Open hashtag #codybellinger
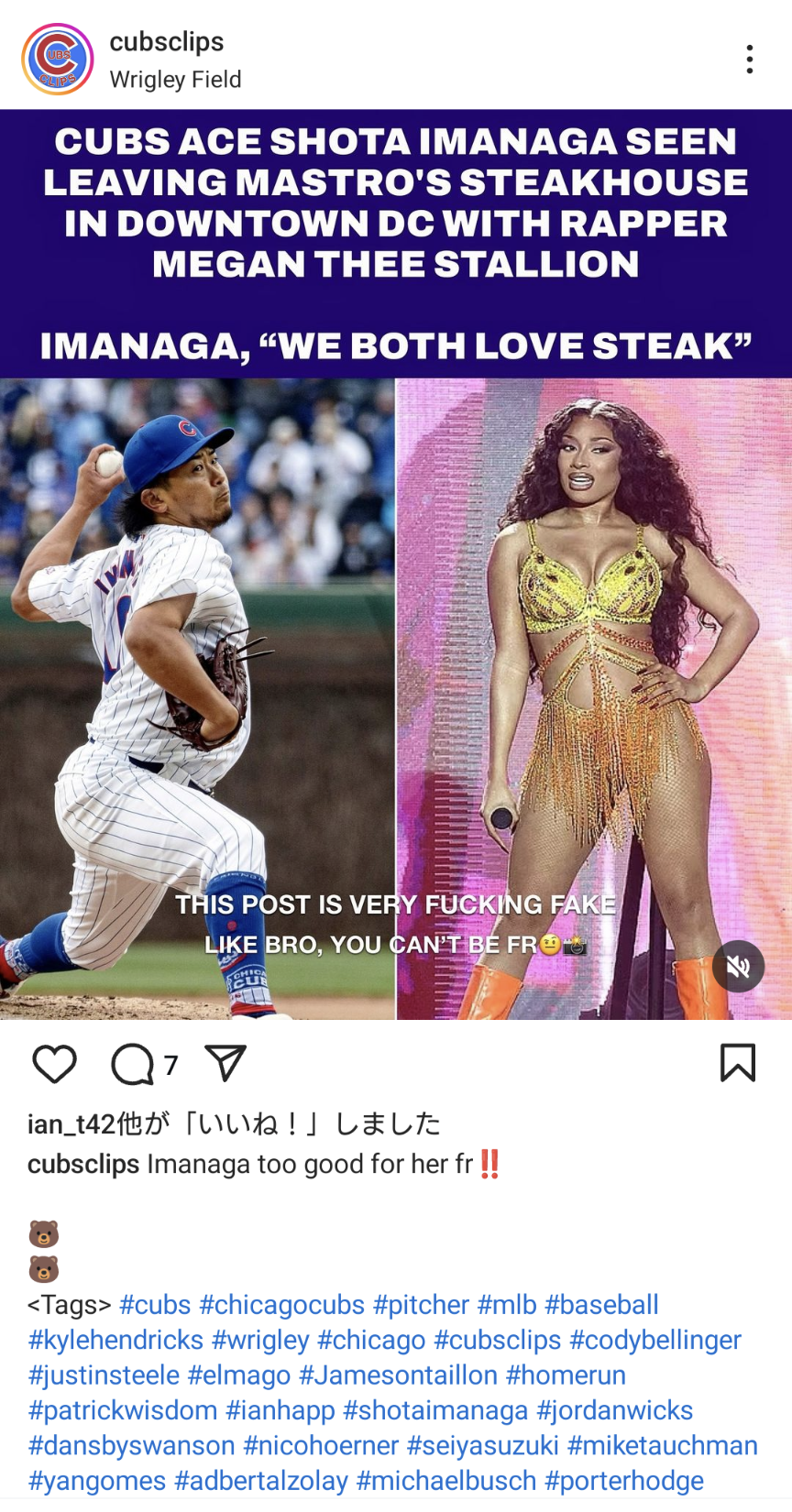Image resolution: width=792 pixels, height=1512 pixels. (x=654, y=1340)
